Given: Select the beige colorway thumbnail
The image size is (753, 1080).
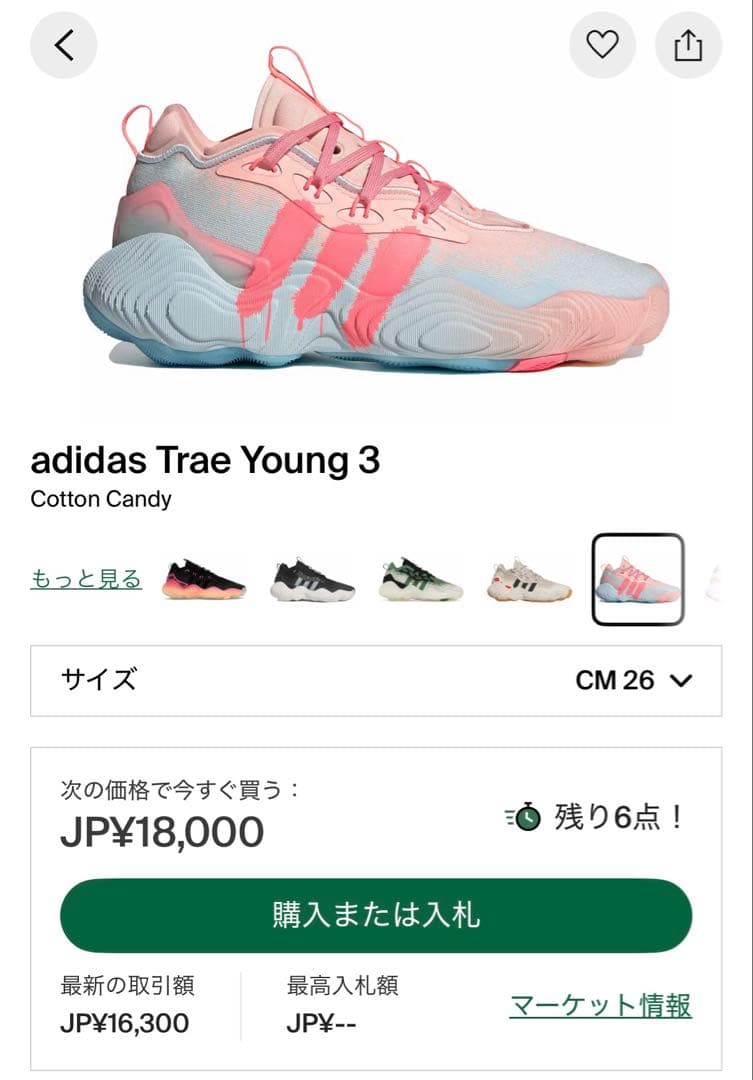Looking at the screenshot, I should coord(529,580).
